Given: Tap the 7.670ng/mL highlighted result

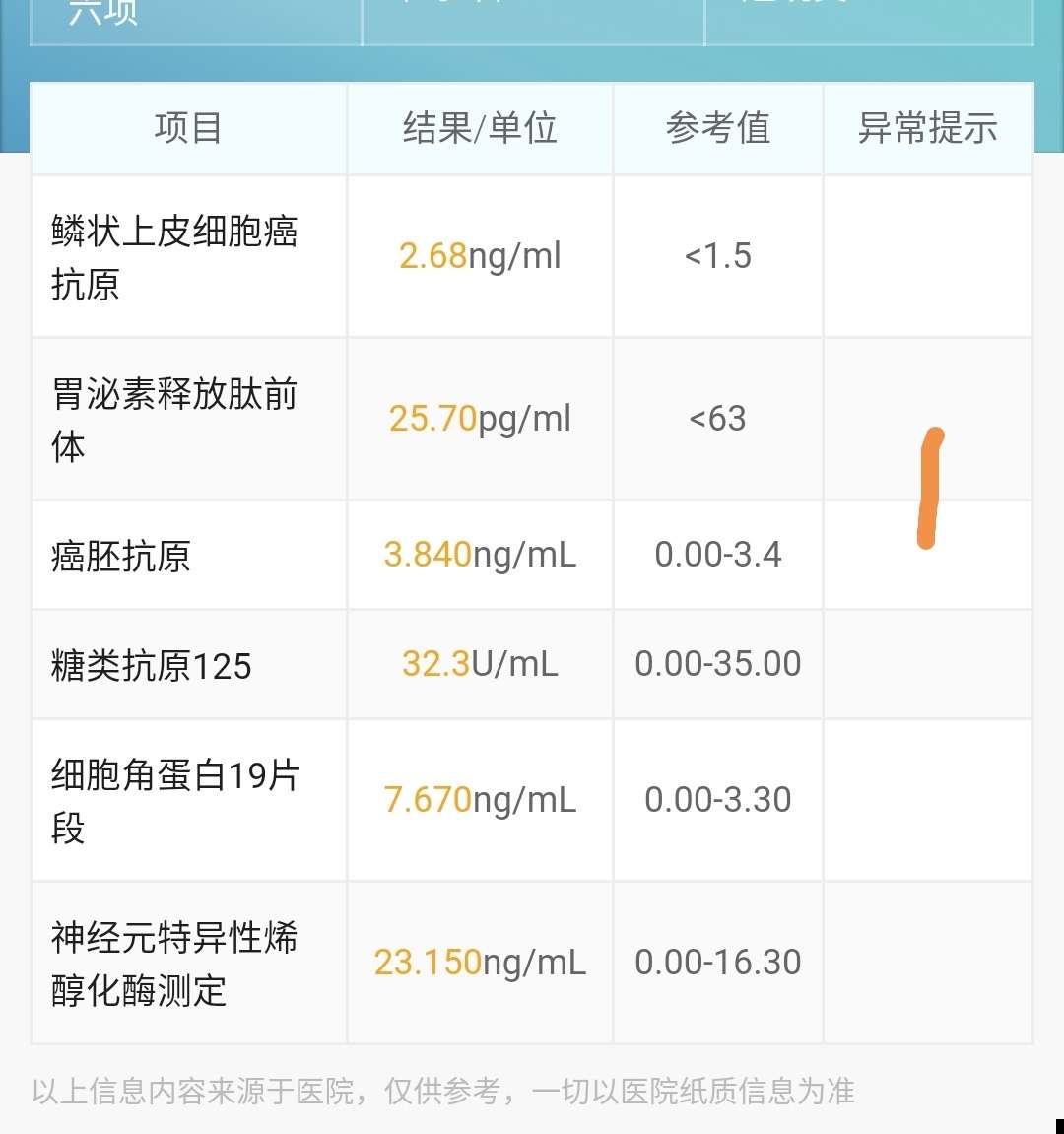Looking at the screenshot, I should [x=480, y=800].
